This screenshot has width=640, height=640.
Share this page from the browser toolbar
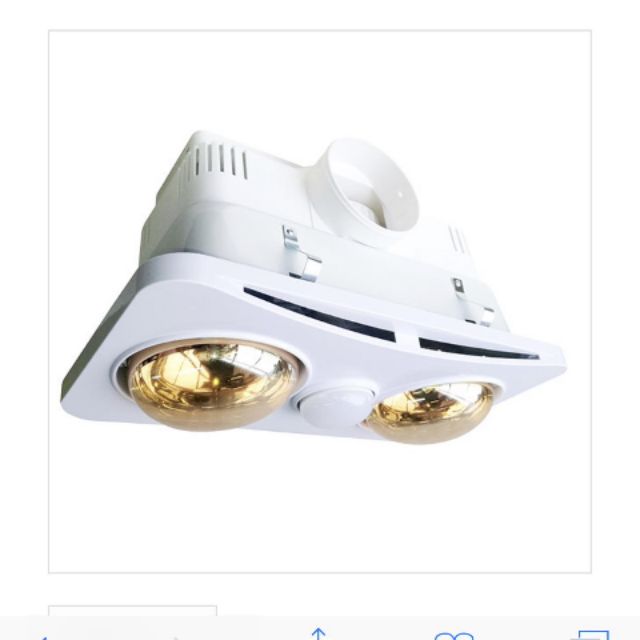tap(319, 634)
